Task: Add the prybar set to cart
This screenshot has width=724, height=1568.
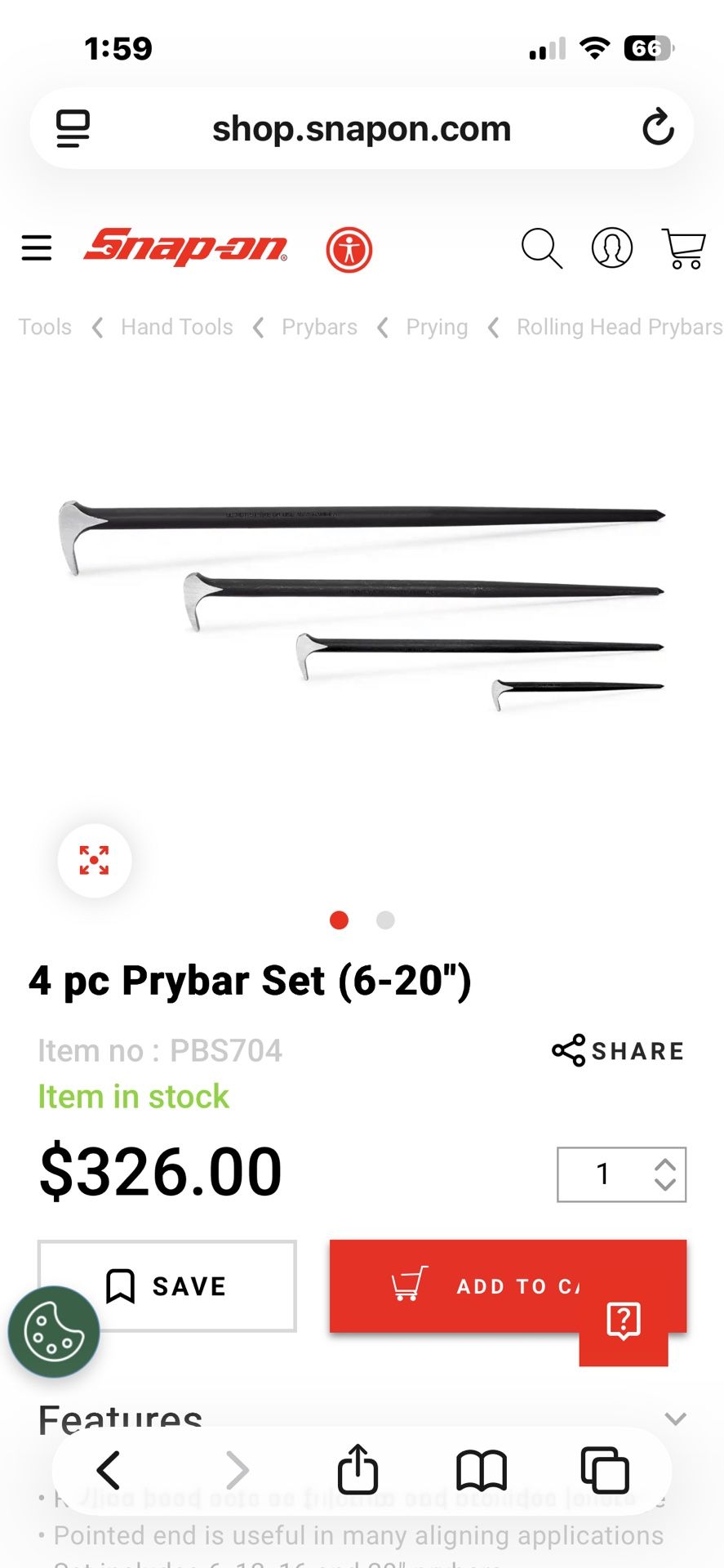Action: click(x=490, y=1286)
